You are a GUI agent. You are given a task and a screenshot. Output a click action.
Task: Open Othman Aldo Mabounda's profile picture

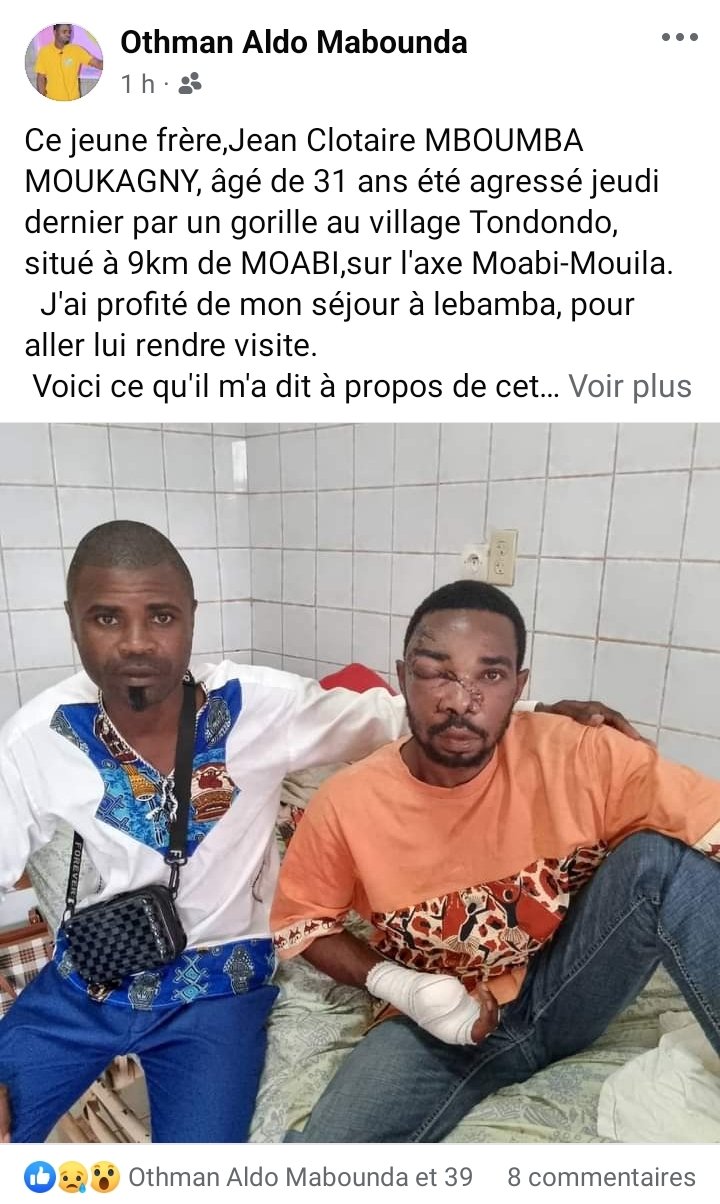64,62
